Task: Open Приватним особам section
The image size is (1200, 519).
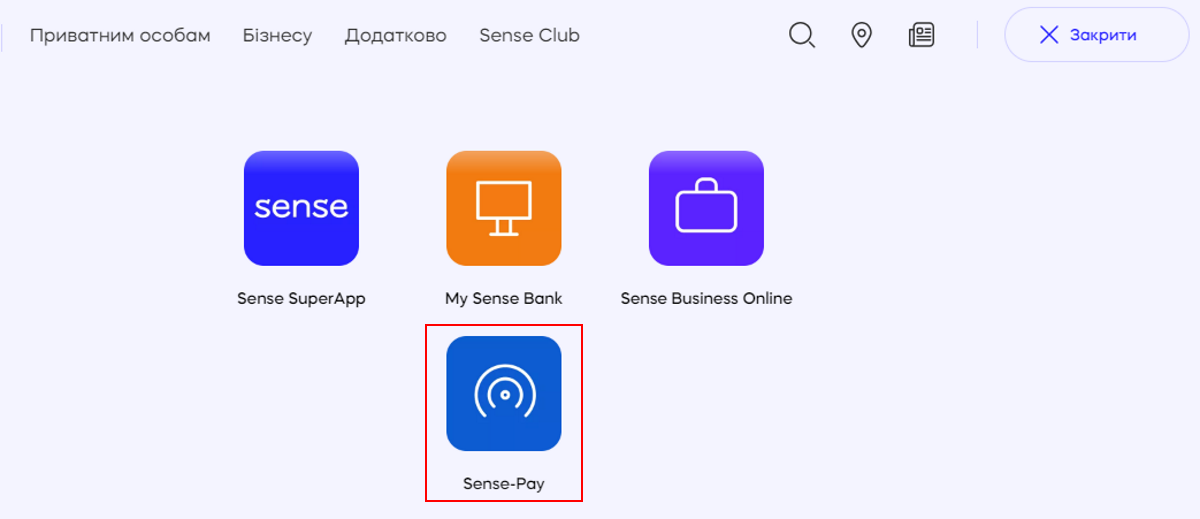Action: (120, 36)
